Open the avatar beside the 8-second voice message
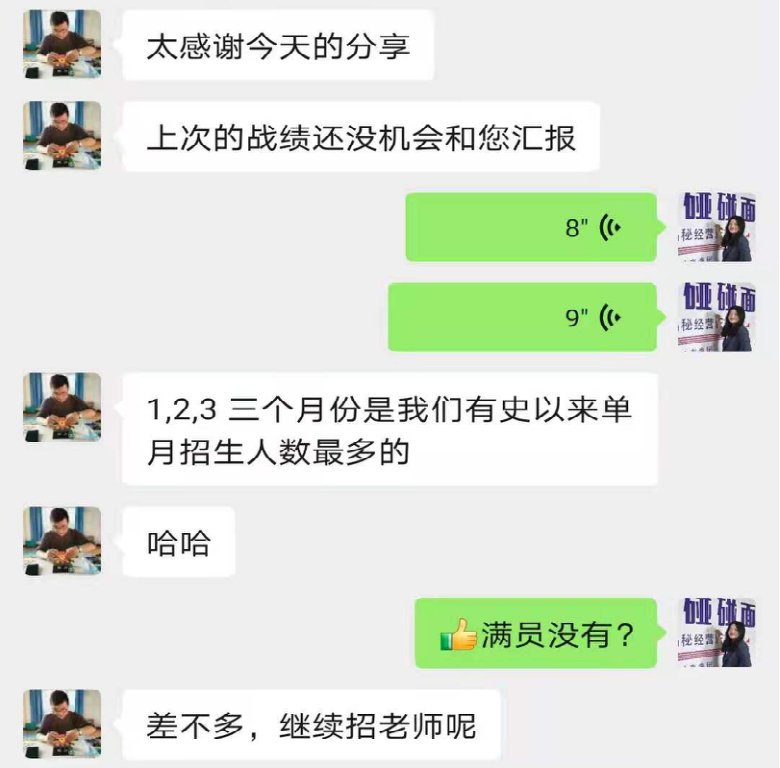The width and height of the screenshot is (780, 768). 717,227
